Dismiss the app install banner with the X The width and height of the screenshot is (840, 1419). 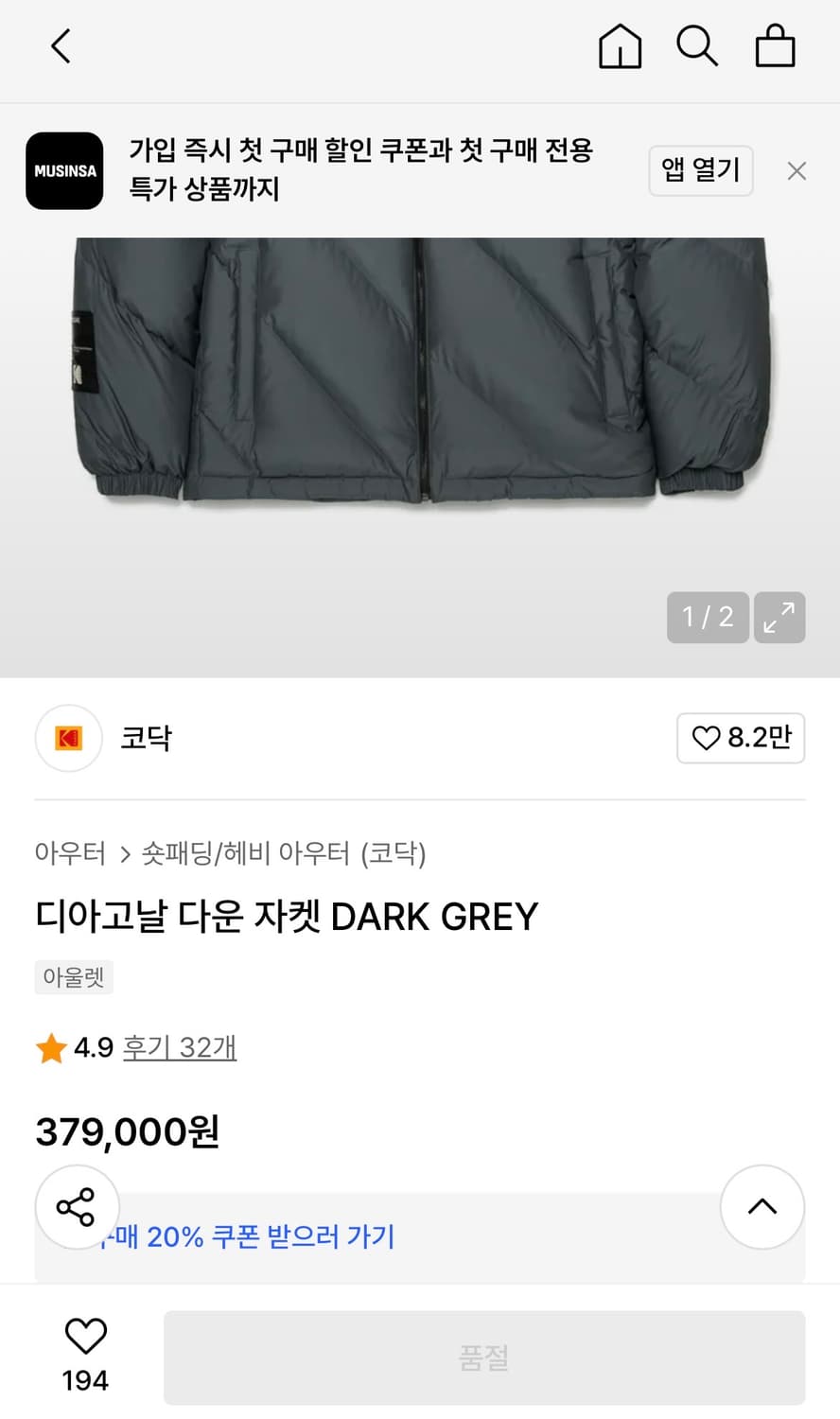click(x=796, y=171)
